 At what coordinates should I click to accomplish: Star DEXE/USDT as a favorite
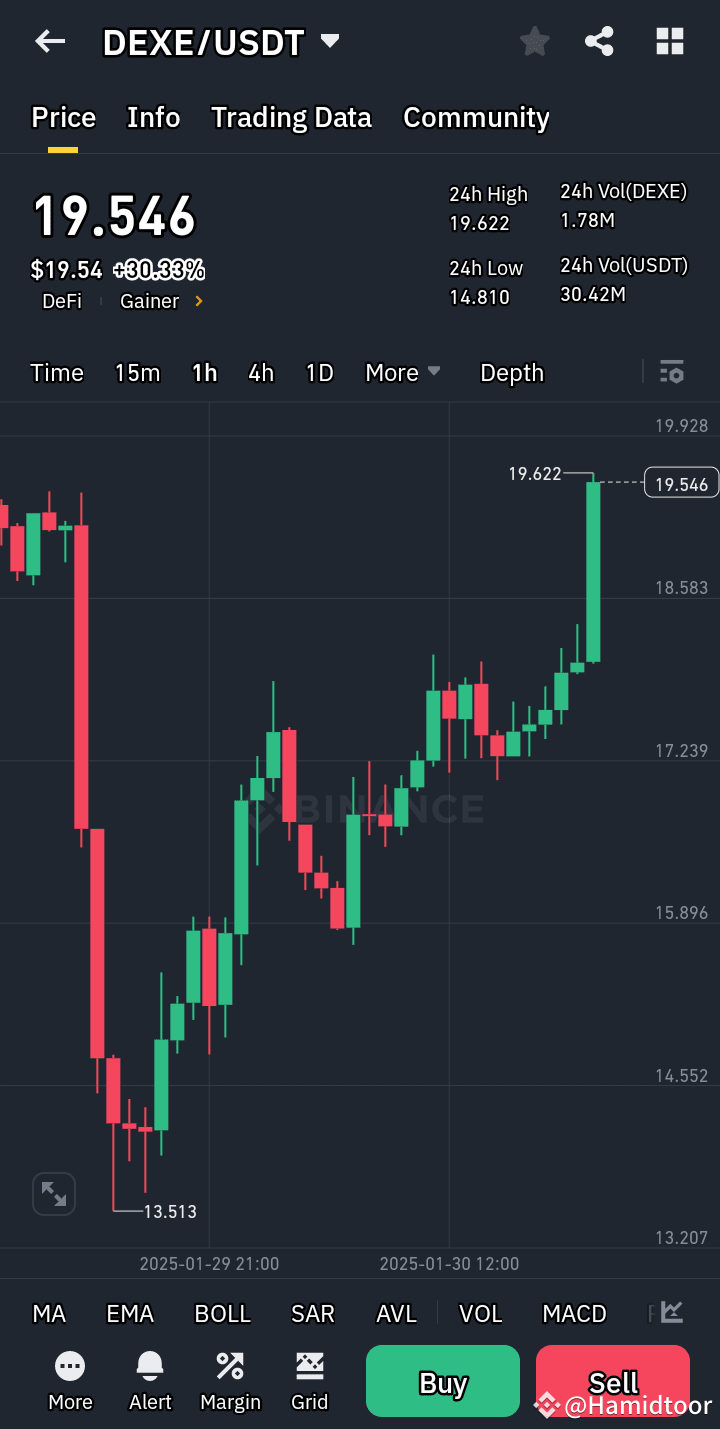click(x=534, y=41)
